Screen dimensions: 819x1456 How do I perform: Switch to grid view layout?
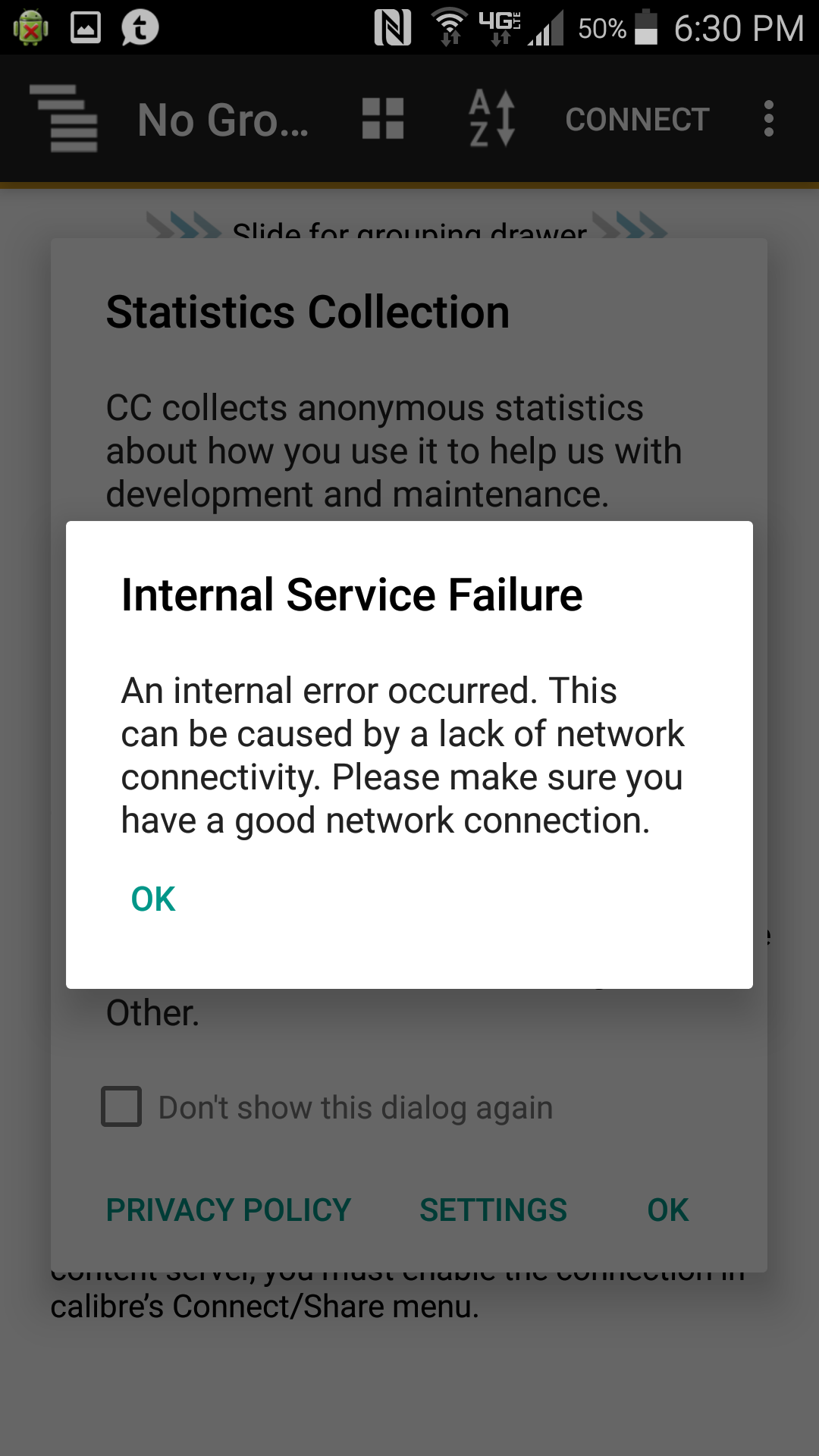click(383, 119)
